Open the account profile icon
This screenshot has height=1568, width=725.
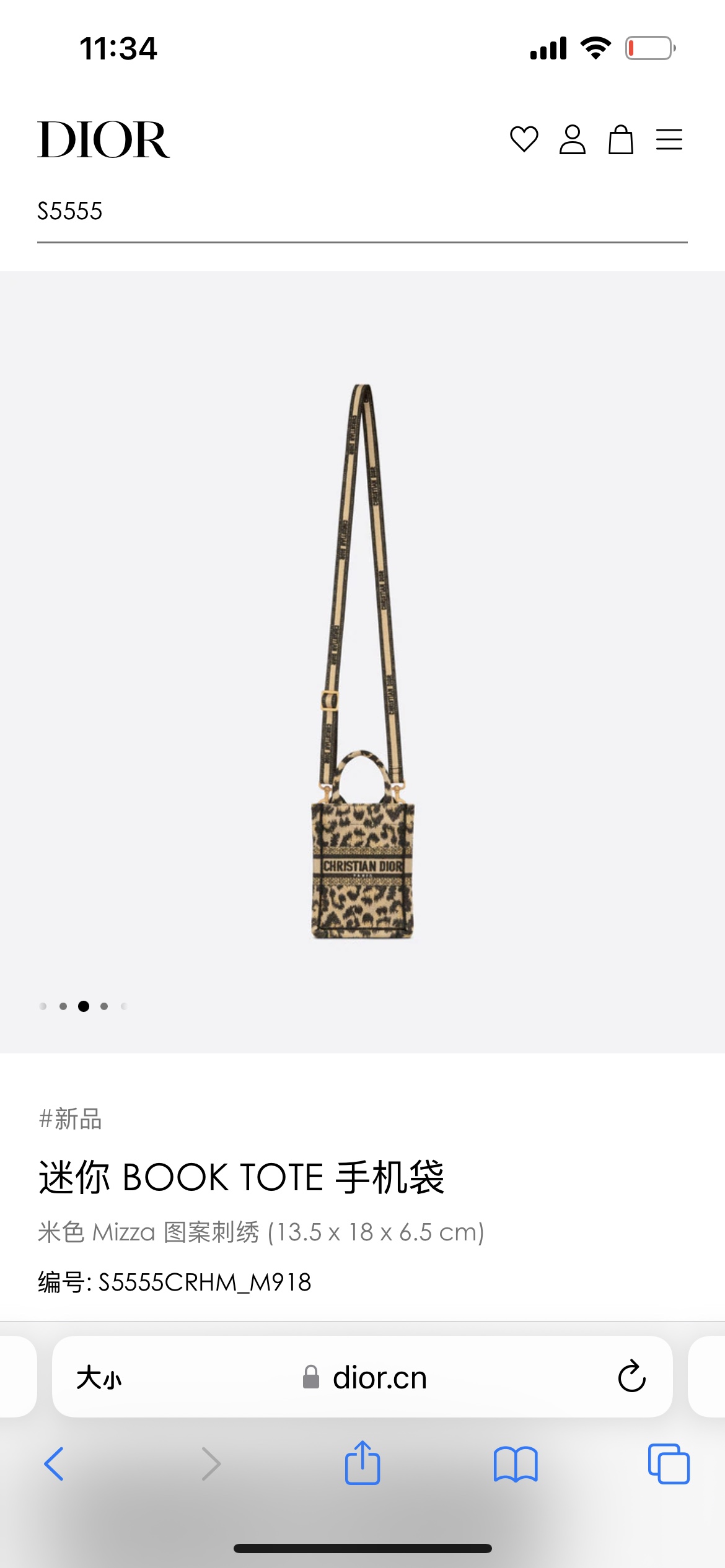573,139
